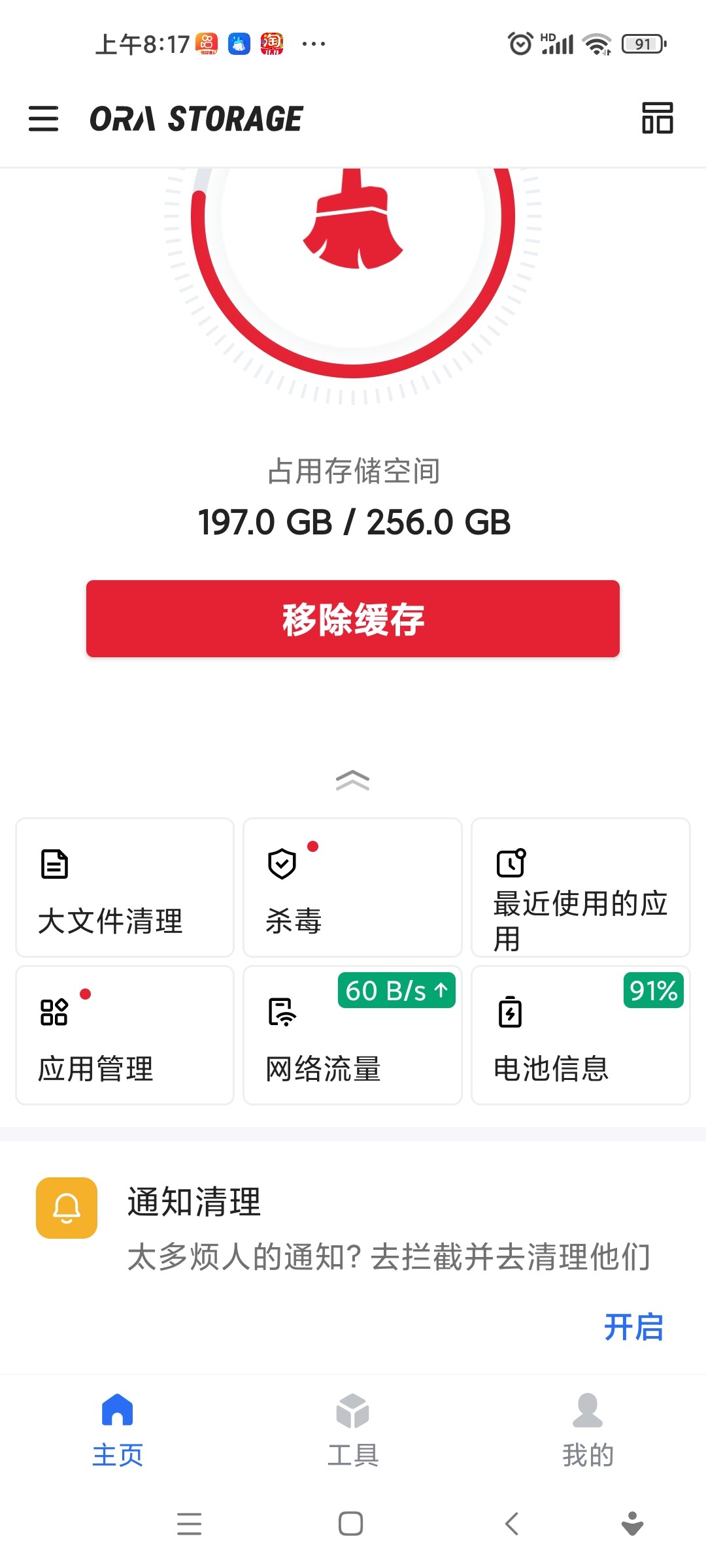706x1568 pixels.
Task: Collapse the panel with the double chevron
Action: click(x=352, y=780)
